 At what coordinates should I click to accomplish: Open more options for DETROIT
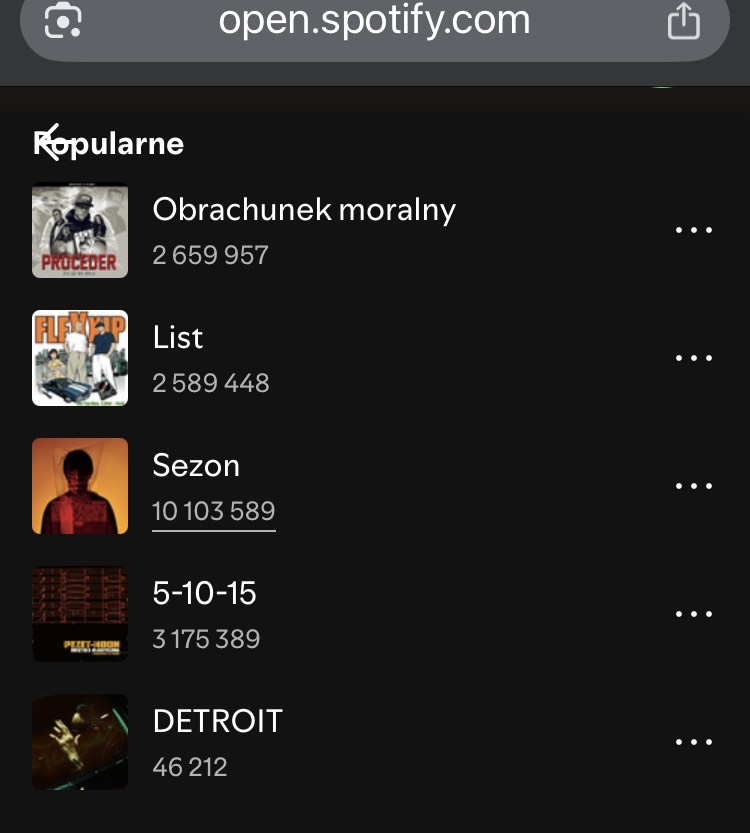693,742
